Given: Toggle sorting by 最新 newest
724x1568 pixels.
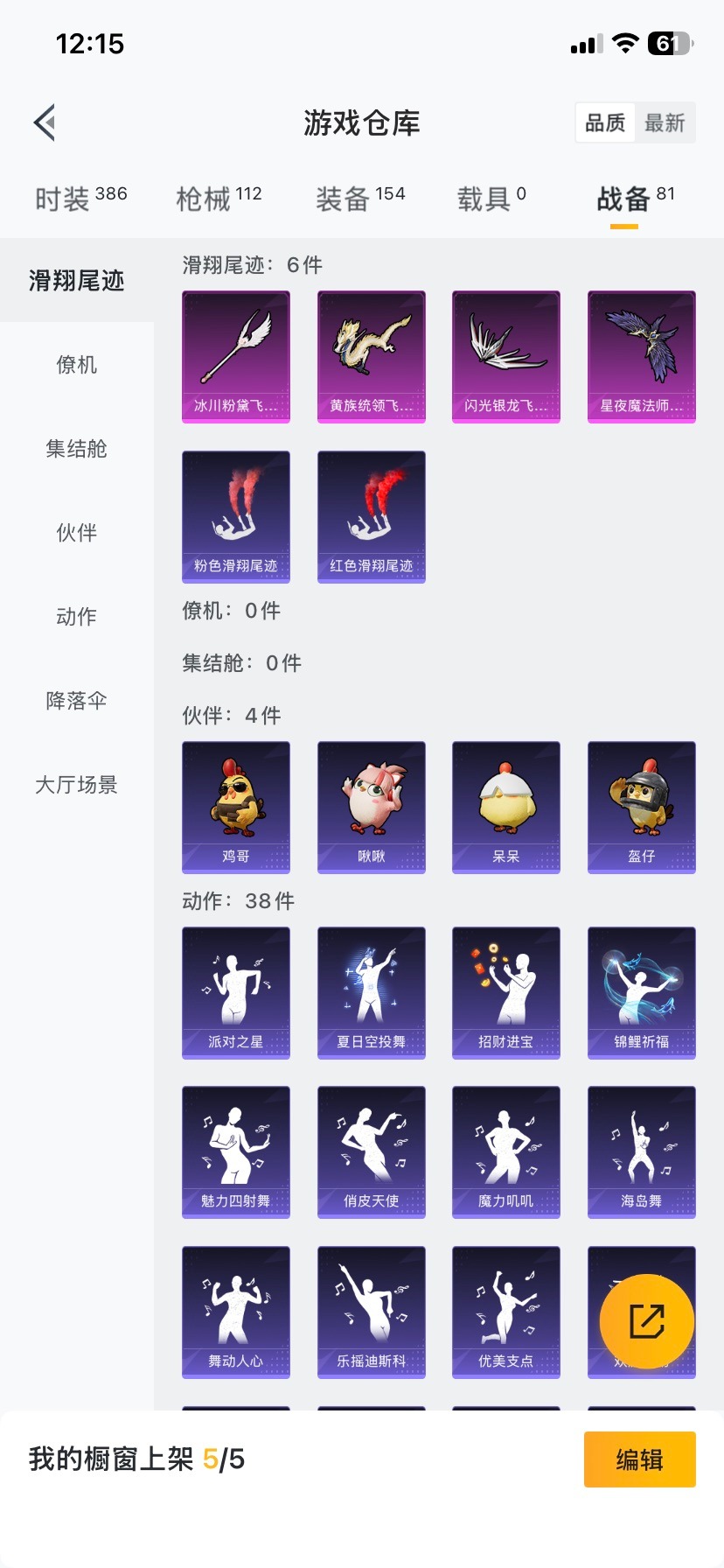Looking at the screenshot, I should [x=666, y=122].
